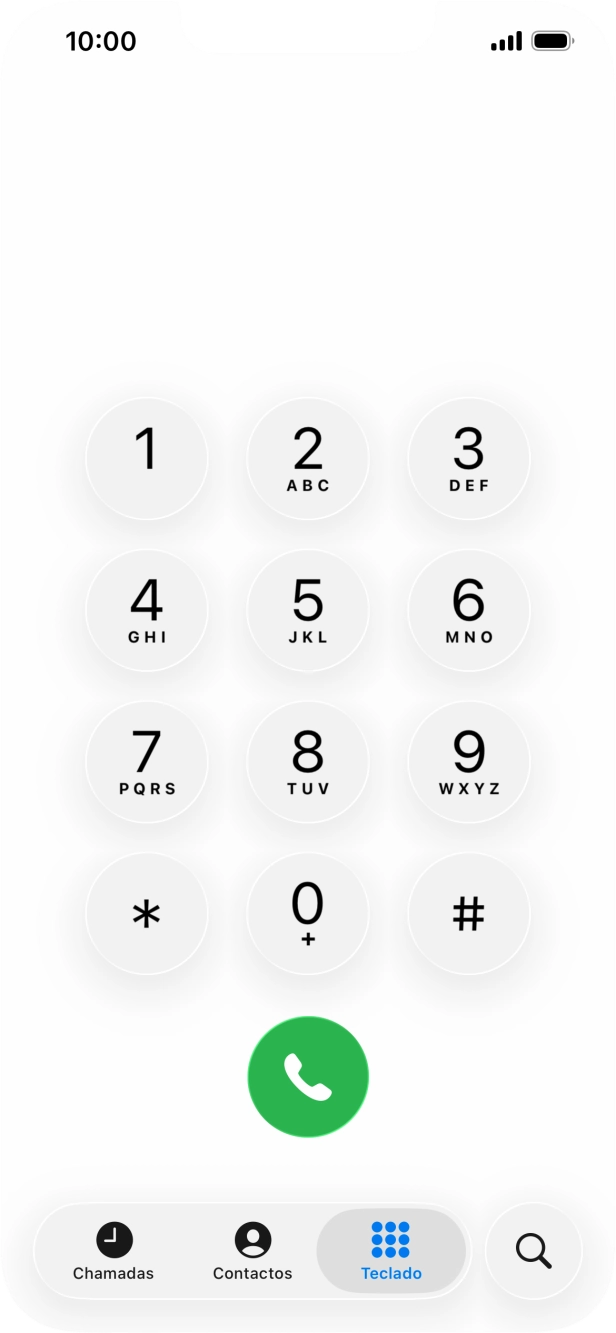Tap the 4 GHI key
This screenshot has height=1333, width=616.
147,610
